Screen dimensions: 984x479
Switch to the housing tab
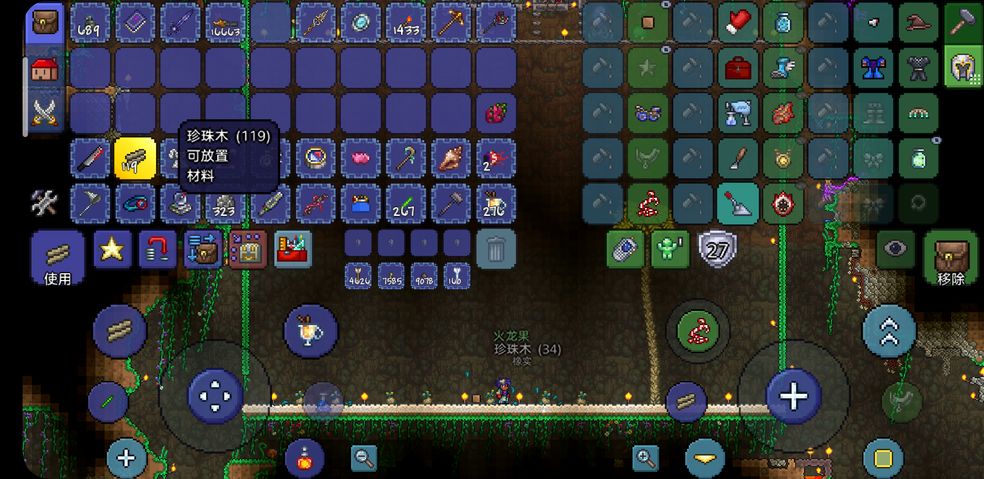43,69
